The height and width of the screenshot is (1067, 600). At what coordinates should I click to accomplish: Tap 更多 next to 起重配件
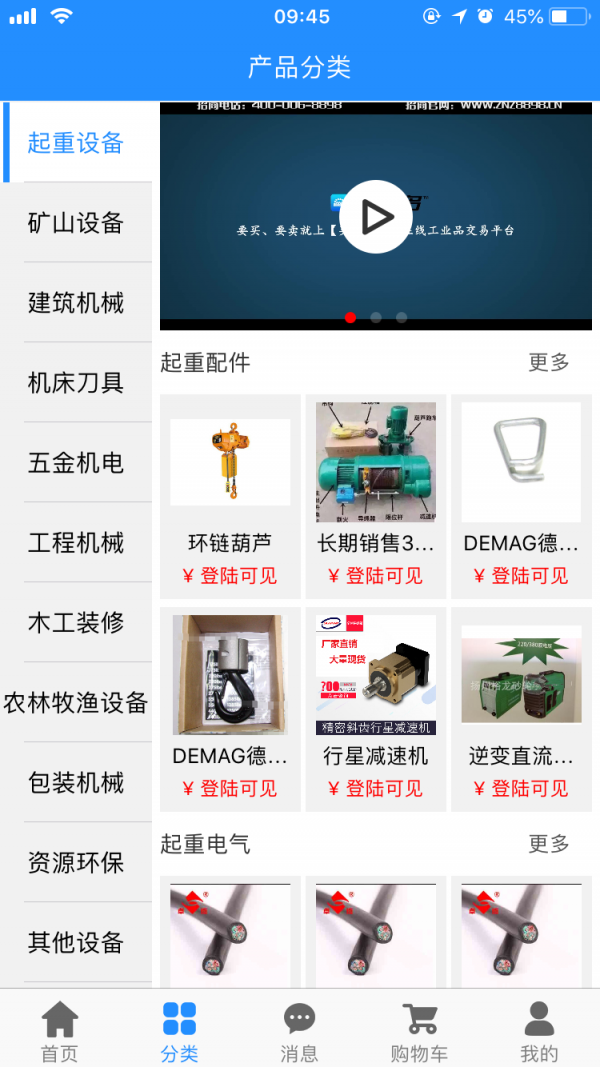tap(548, 363)
